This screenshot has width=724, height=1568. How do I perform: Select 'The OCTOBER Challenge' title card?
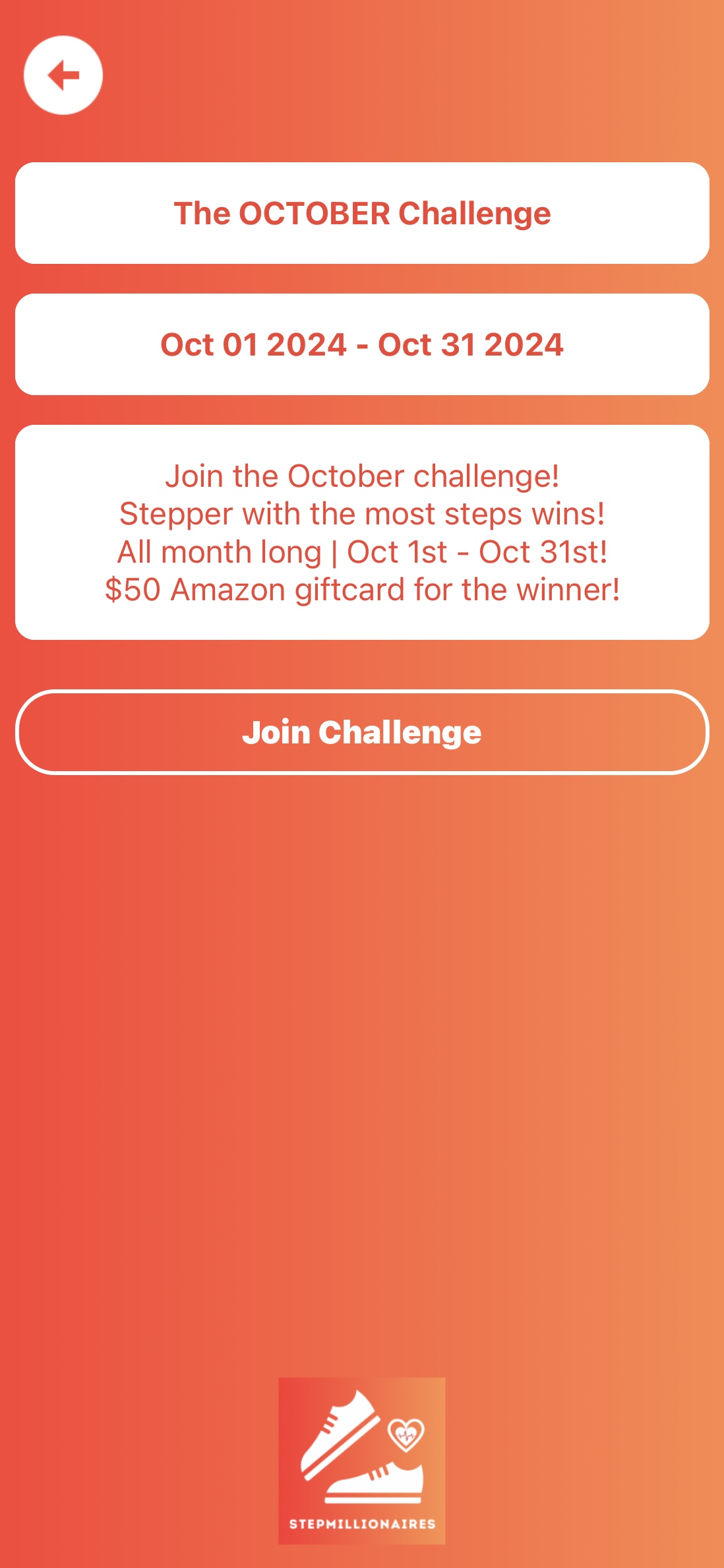(362, 212)
